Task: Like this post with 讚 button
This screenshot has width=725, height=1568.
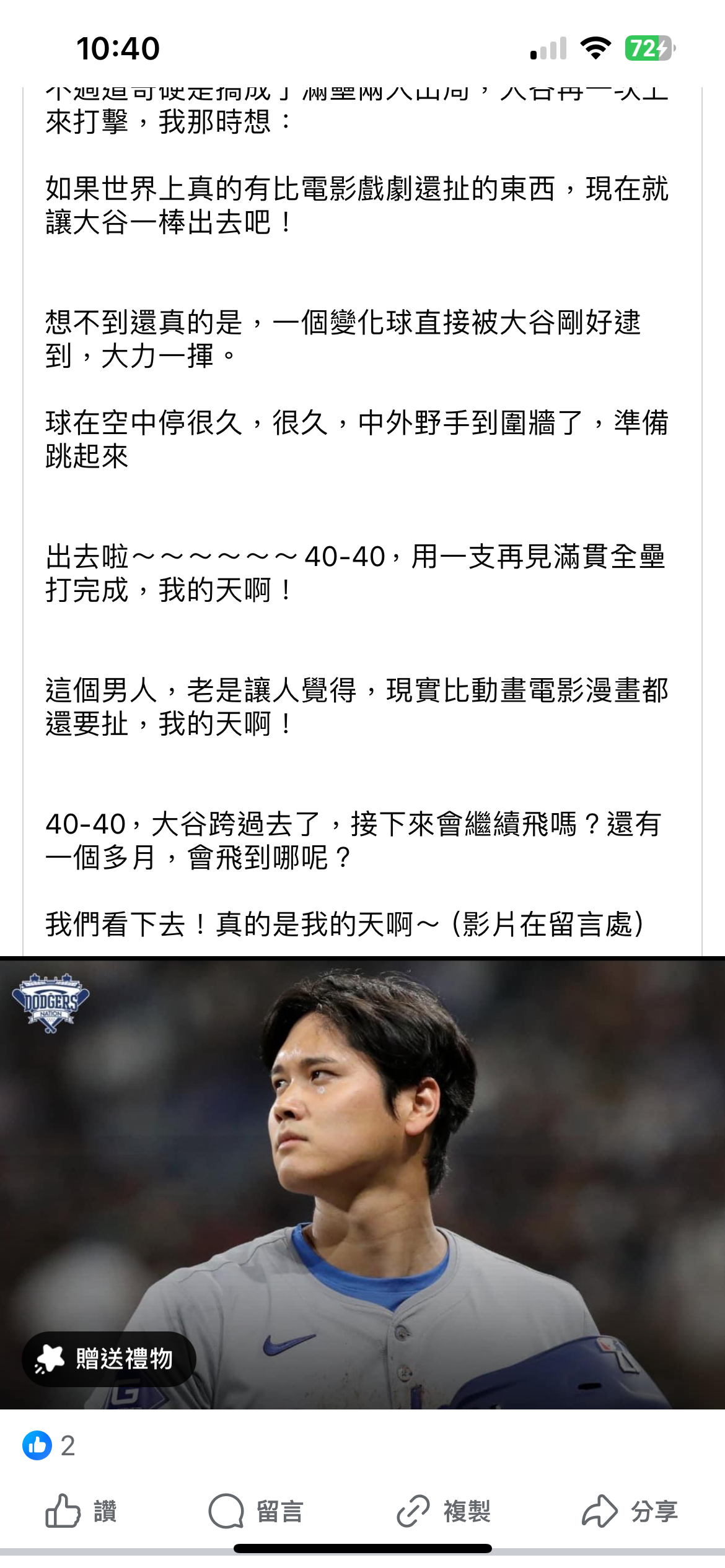Action: 81,1512
